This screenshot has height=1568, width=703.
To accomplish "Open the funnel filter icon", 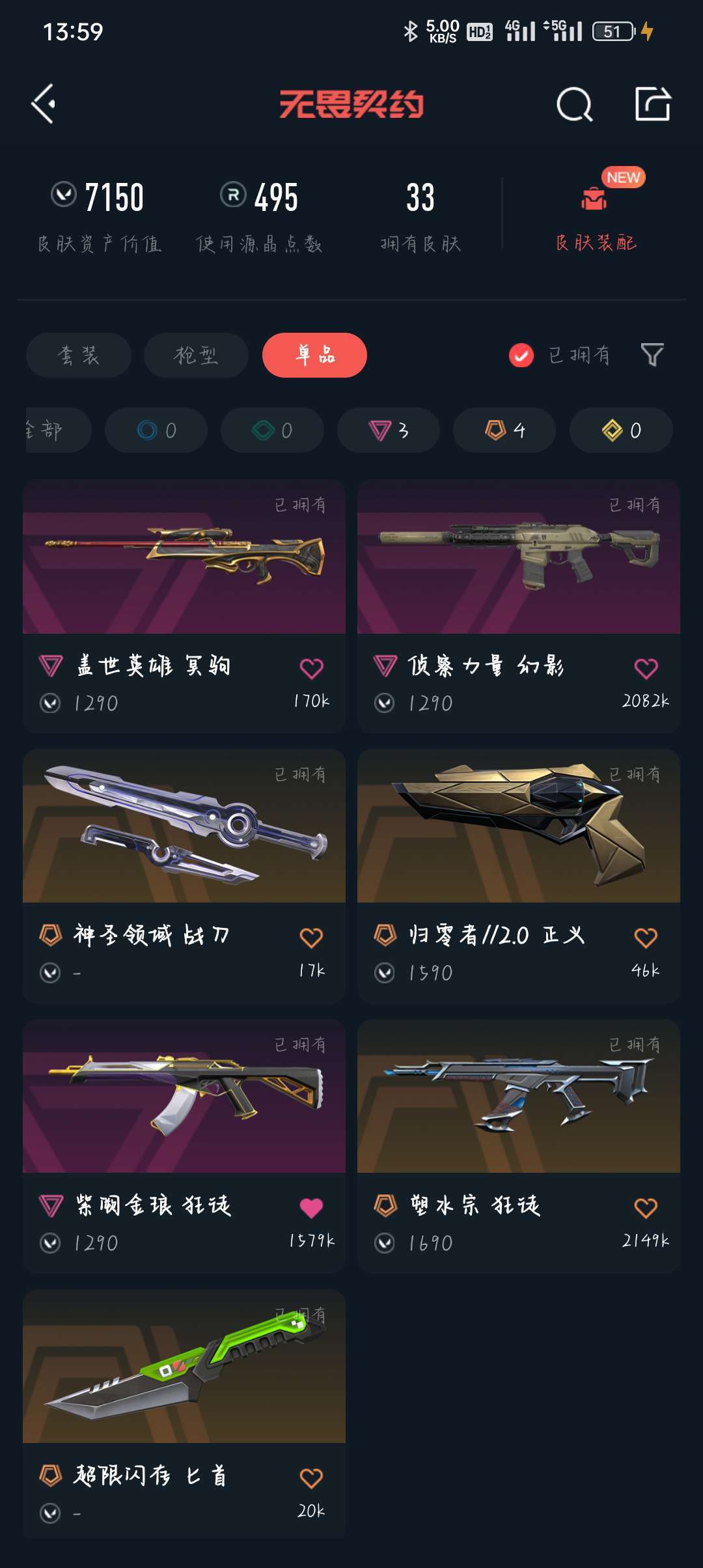I will (x=652, y=355).
